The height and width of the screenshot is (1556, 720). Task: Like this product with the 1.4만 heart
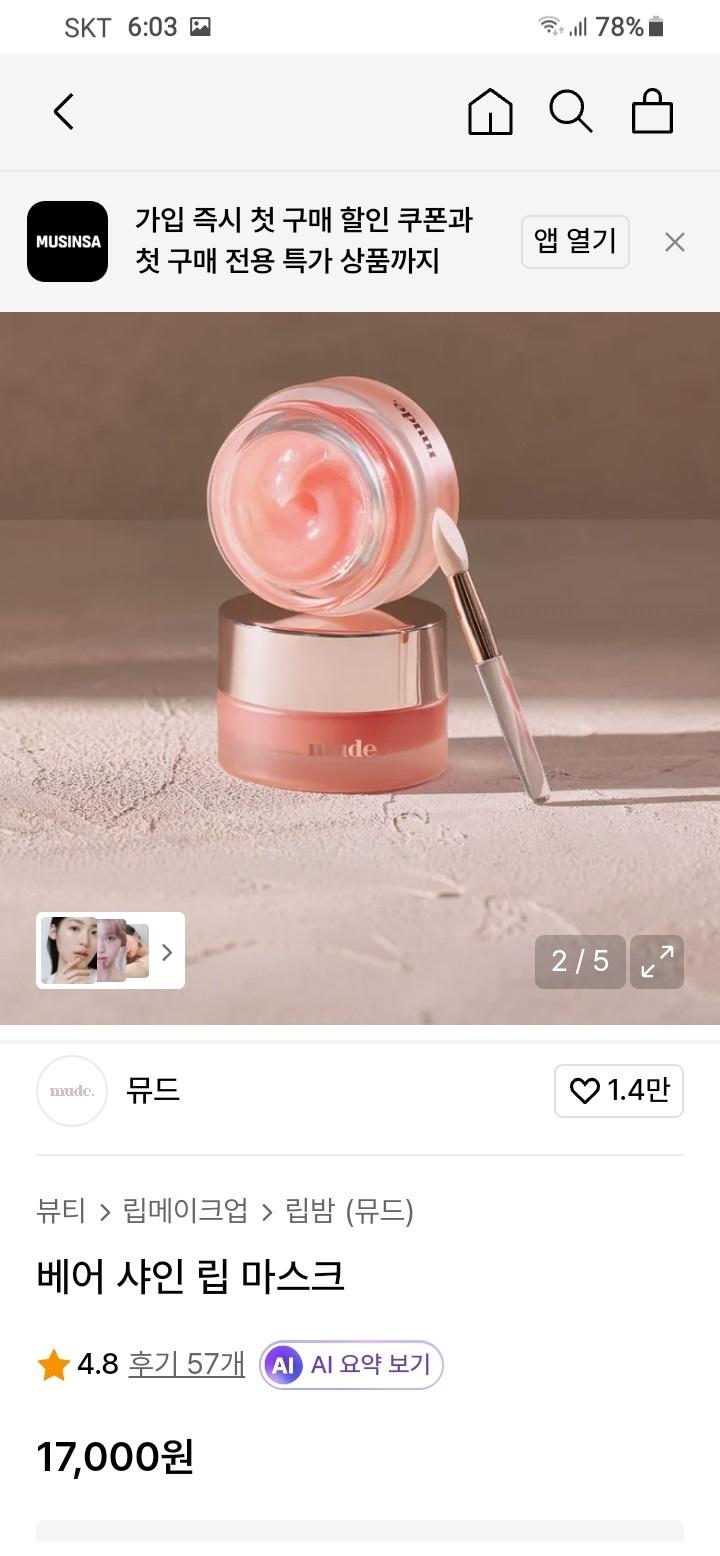click(618, 1091)
